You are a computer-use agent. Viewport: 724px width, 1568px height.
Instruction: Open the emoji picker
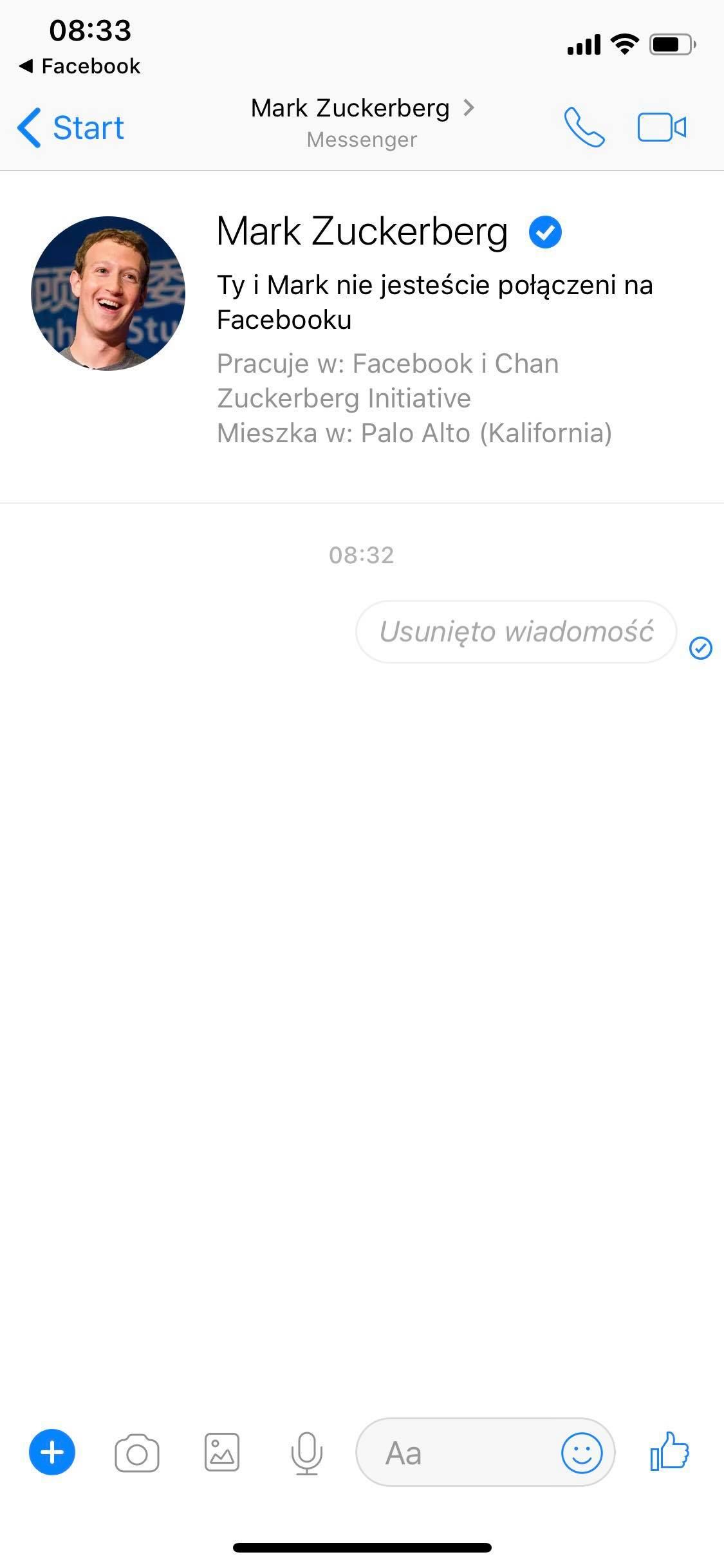pyautogui.click(x=582, y=1453)
